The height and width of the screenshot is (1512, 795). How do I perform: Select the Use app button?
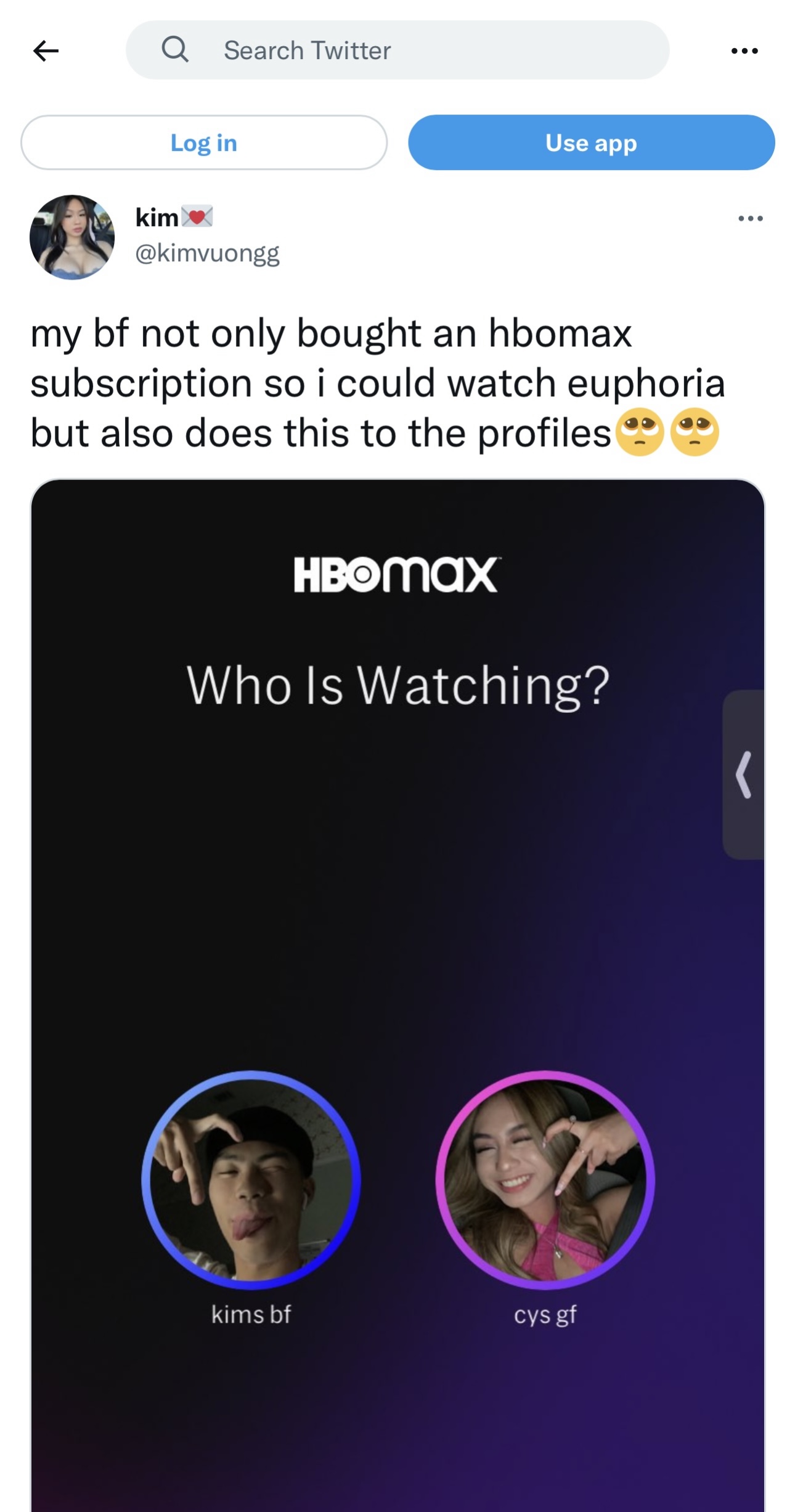[591, 143]
